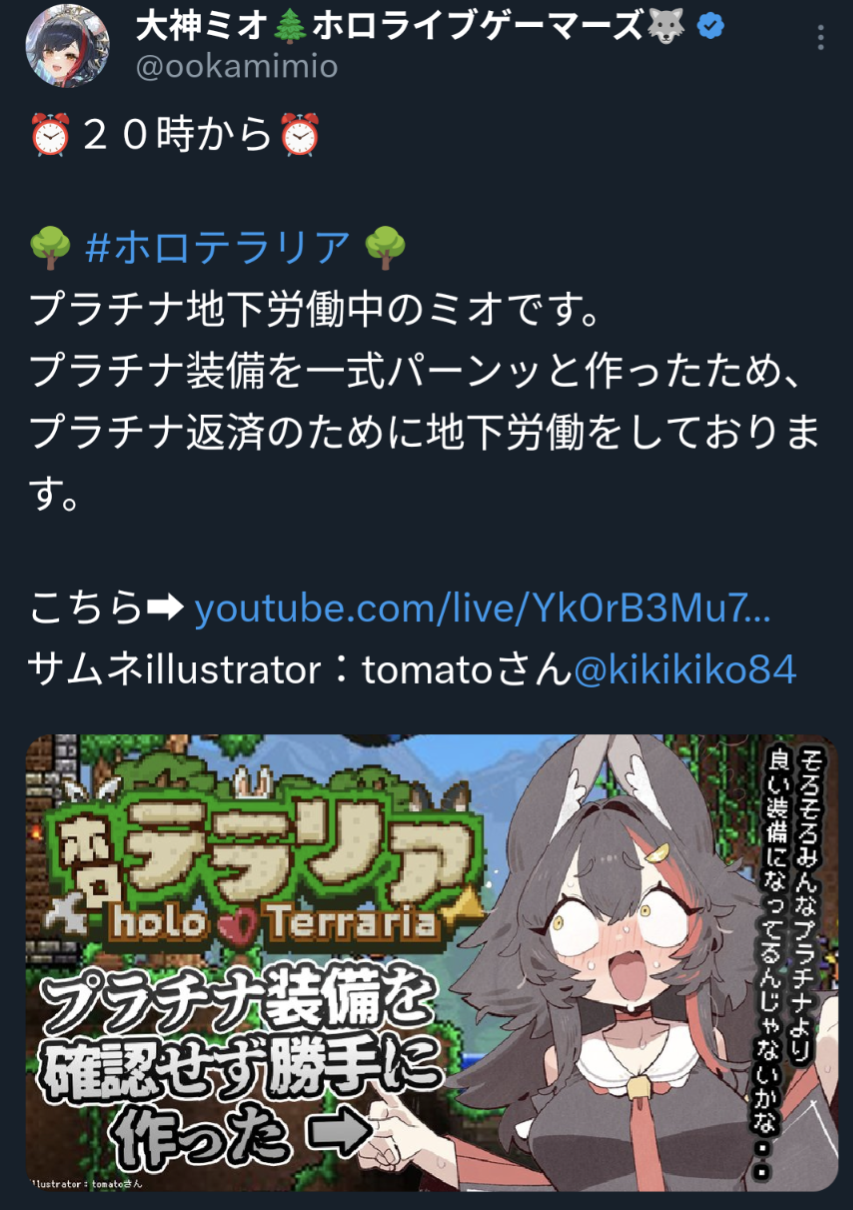Open the post overflow menu
Image resolution: width=853 pixels, height=1210 pixels.
coord(820,39)
